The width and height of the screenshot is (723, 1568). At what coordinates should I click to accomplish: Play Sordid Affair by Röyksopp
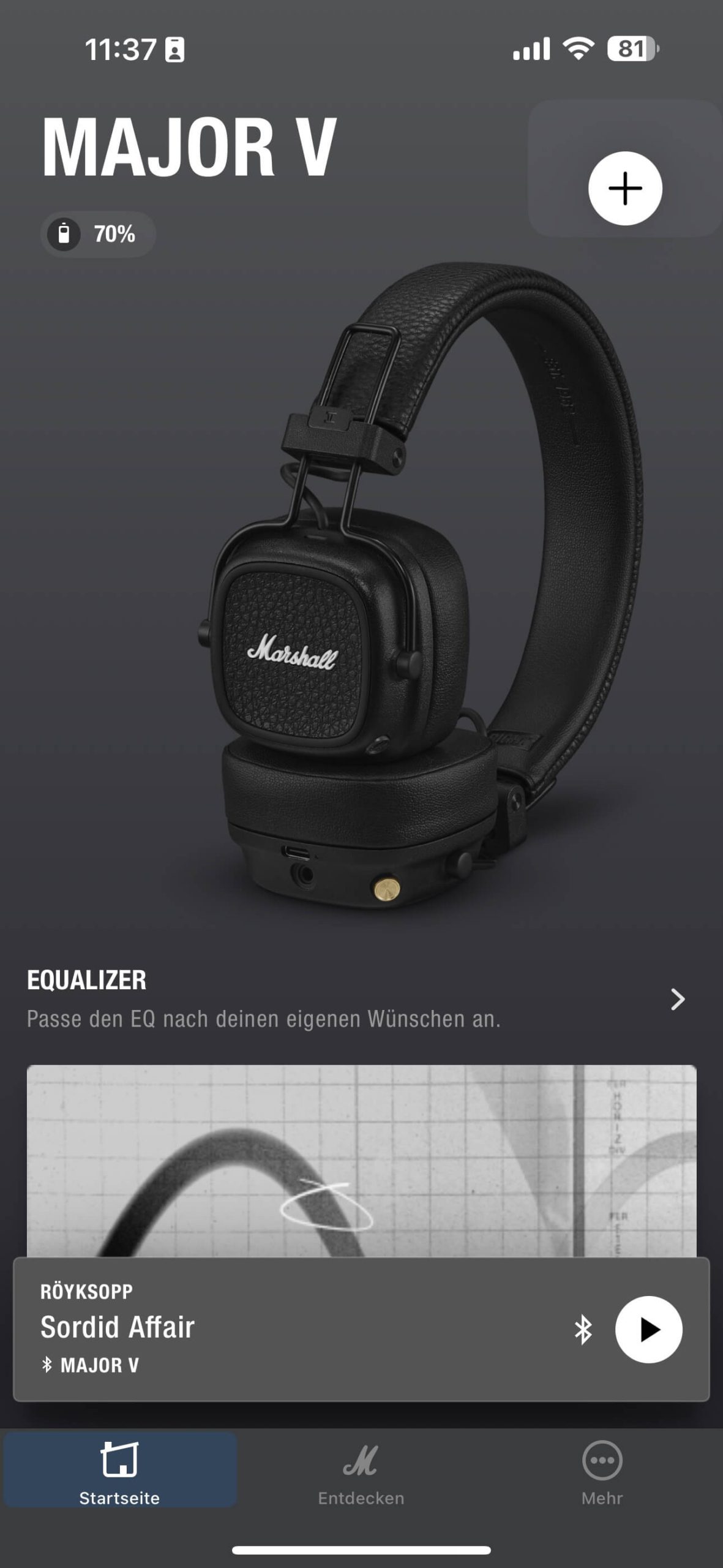click(648, 1330)
